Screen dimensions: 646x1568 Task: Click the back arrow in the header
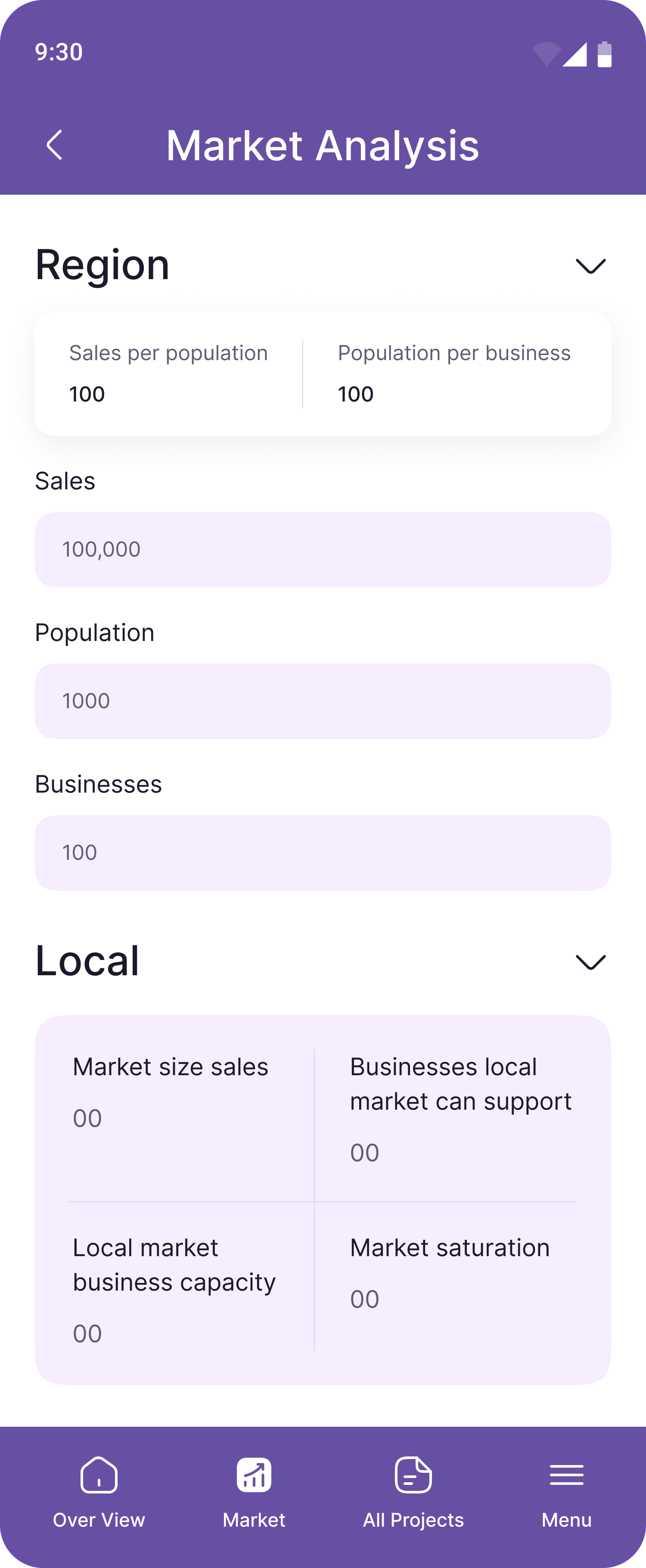click(x=54, y=145)
